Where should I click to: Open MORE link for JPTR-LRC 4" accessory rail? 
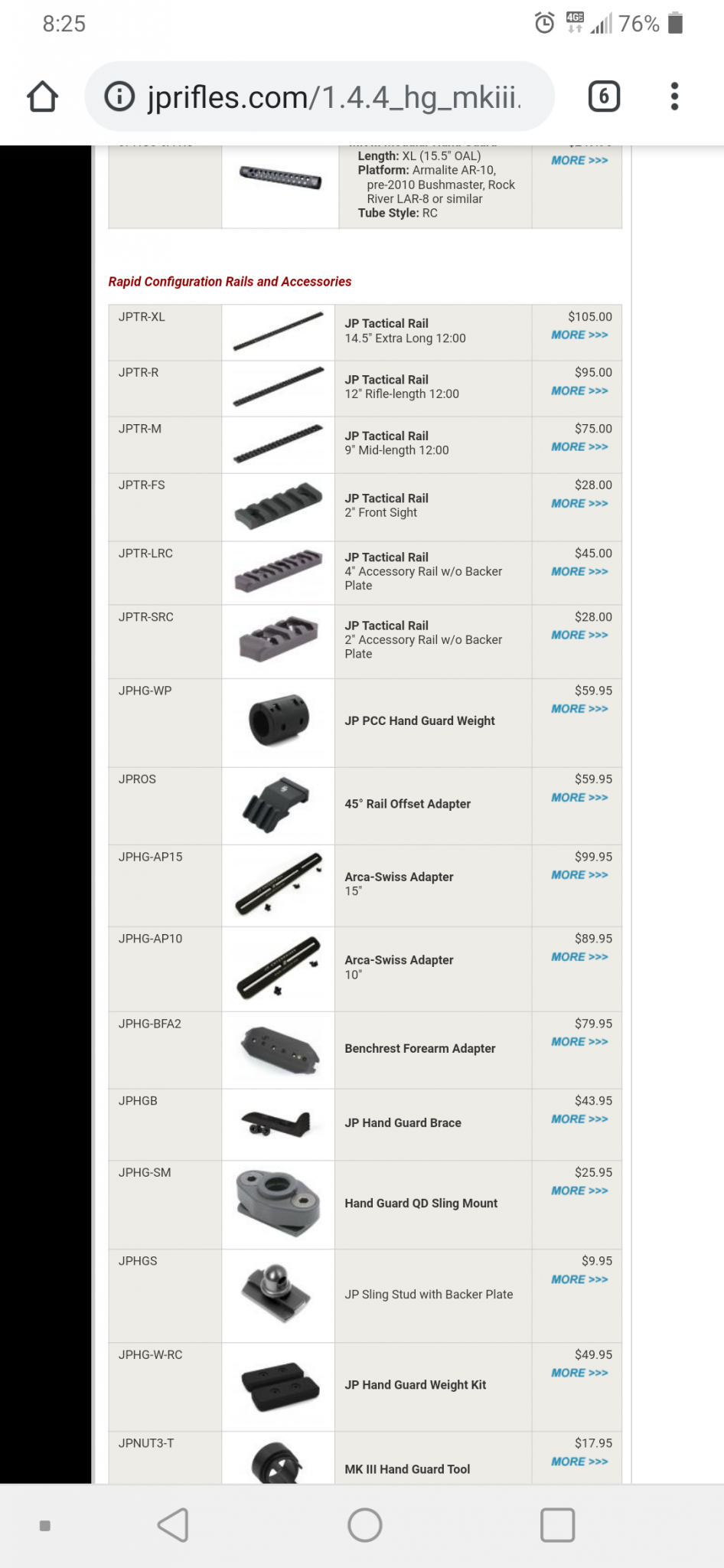point(579,572)
